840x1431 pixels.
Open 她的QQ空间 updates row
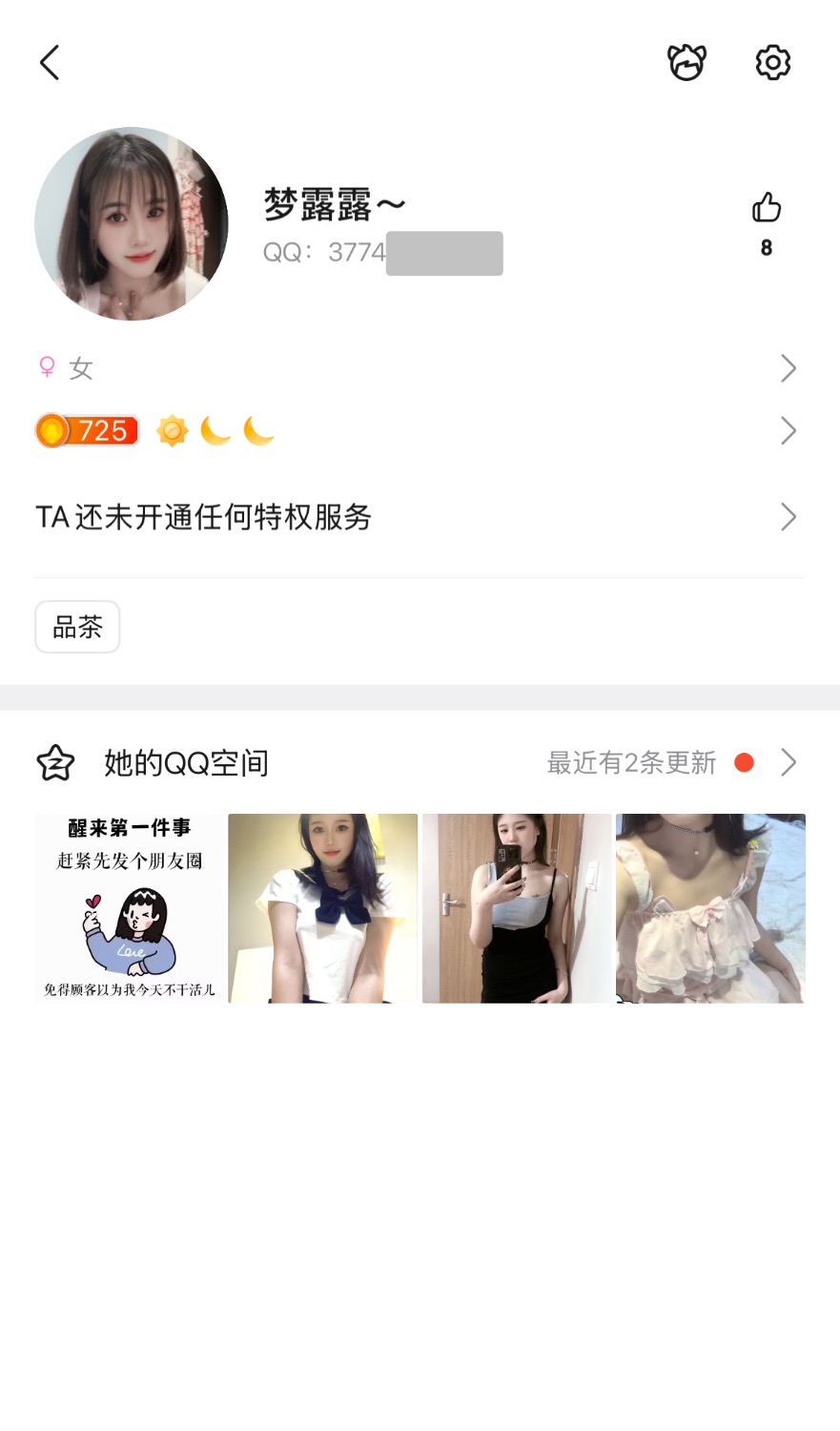click(420, 762)
